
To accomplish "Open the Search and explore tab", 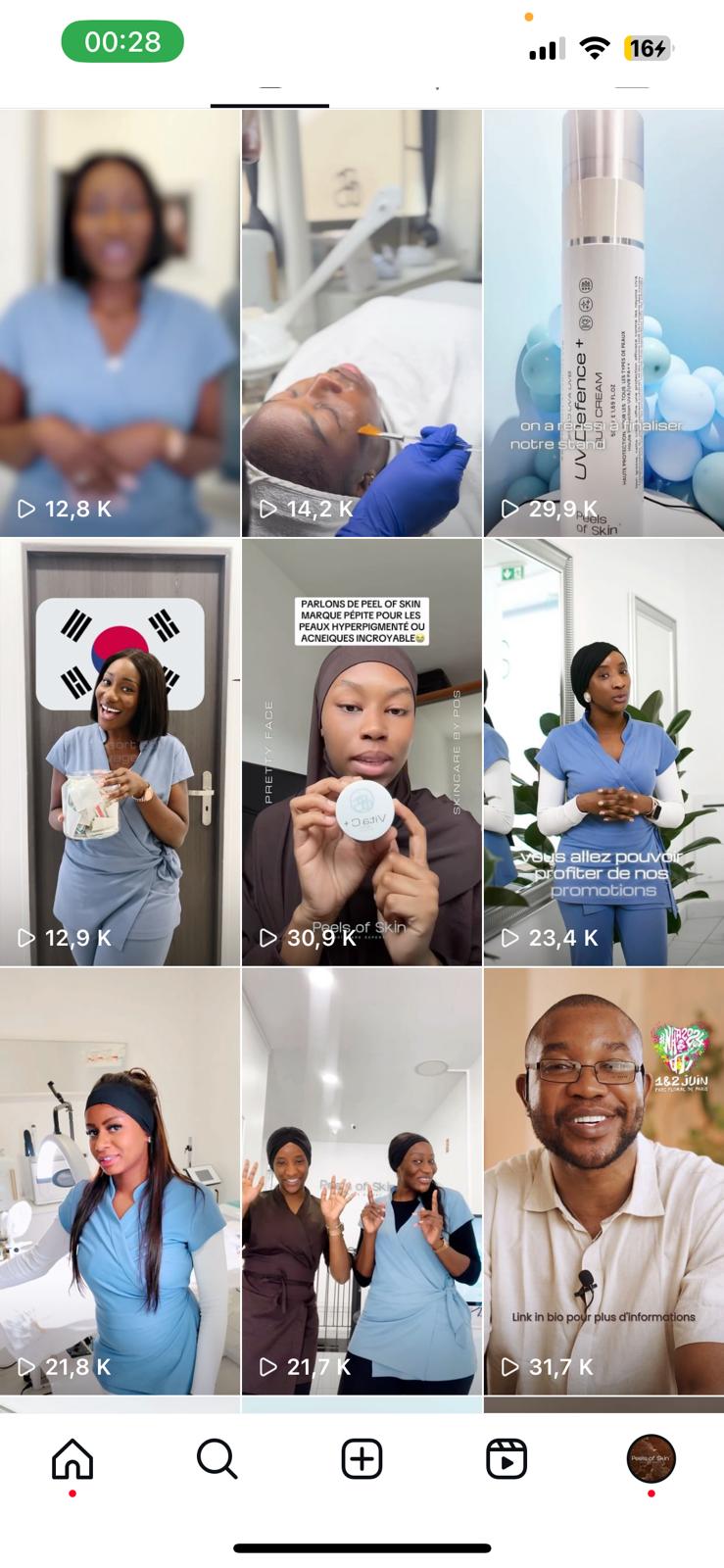I will [x=217, y=1459].
